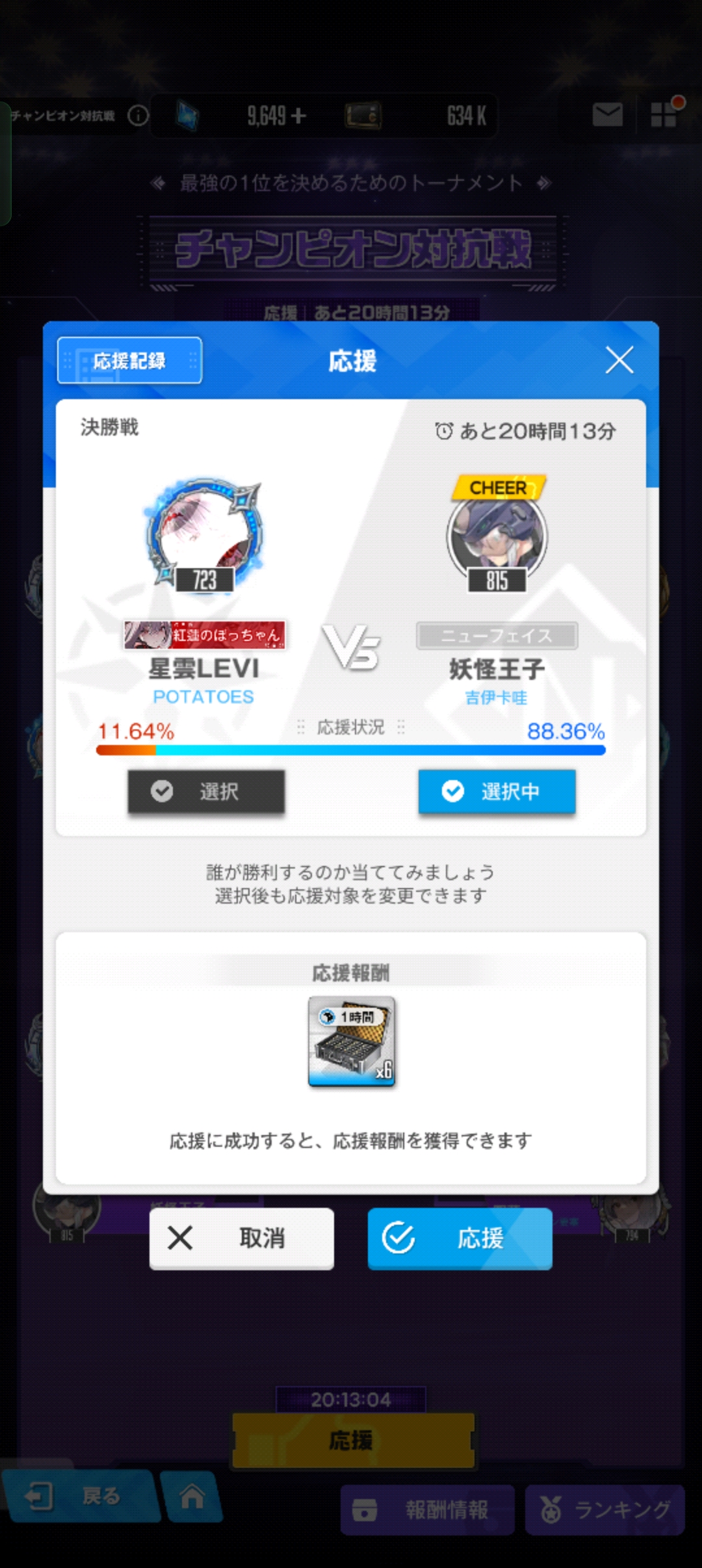Cancel with the 取消 button

[242, 1238]
